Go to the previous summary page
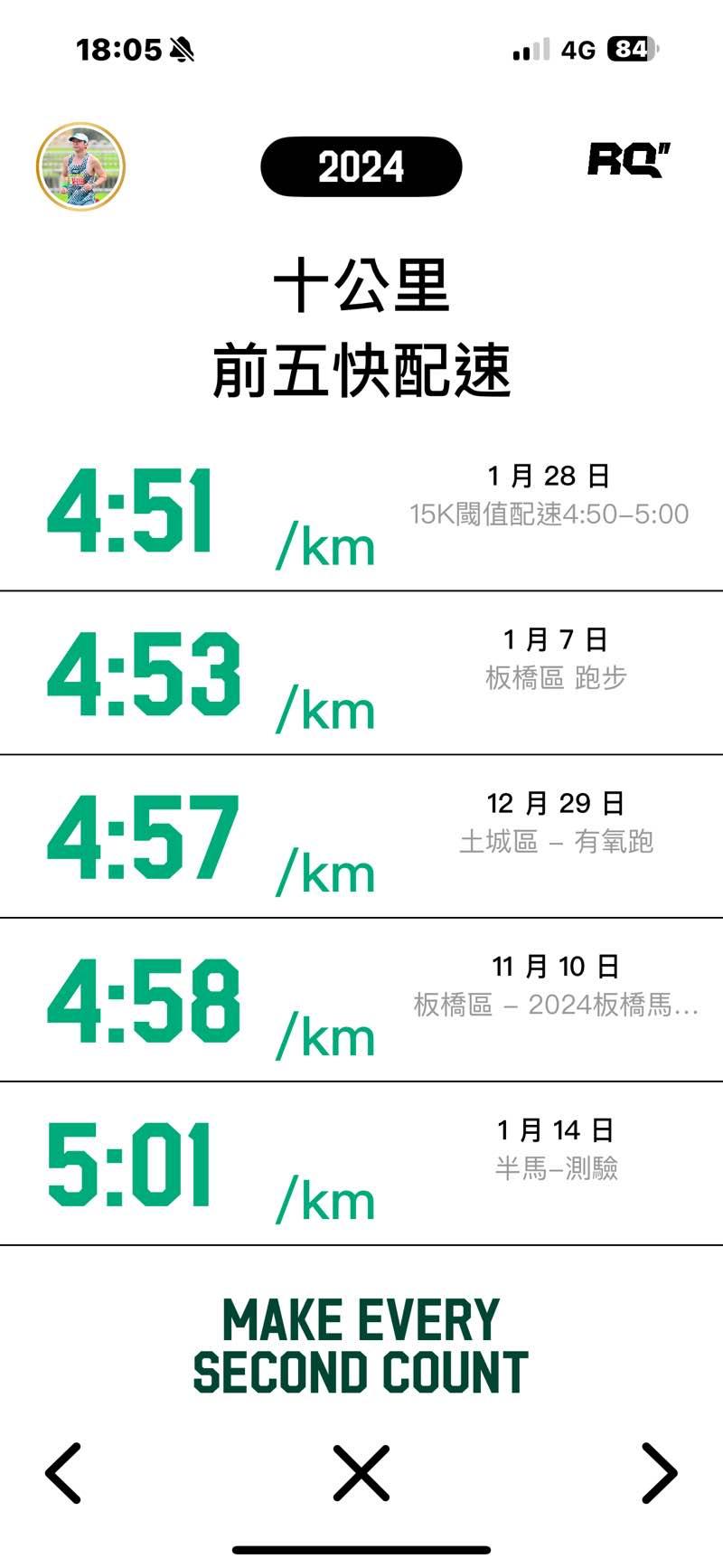Viewport: 723px width, 1568px height. pos(63,1472)
